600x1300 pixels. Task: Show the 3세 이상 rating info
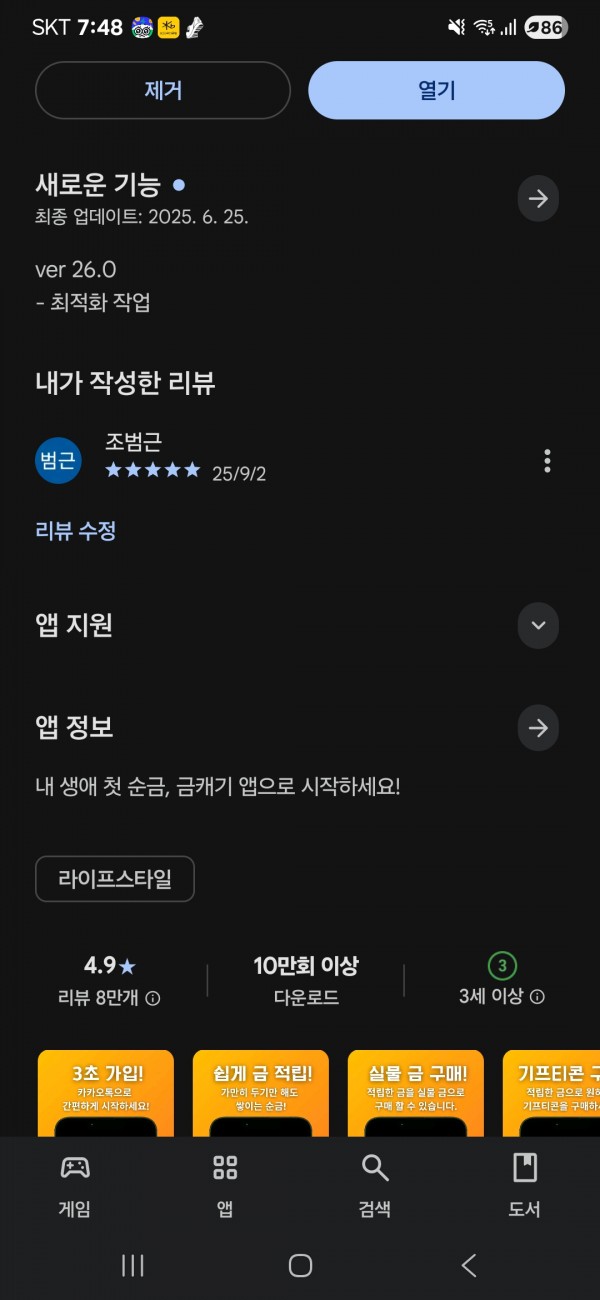click(537, 997)
